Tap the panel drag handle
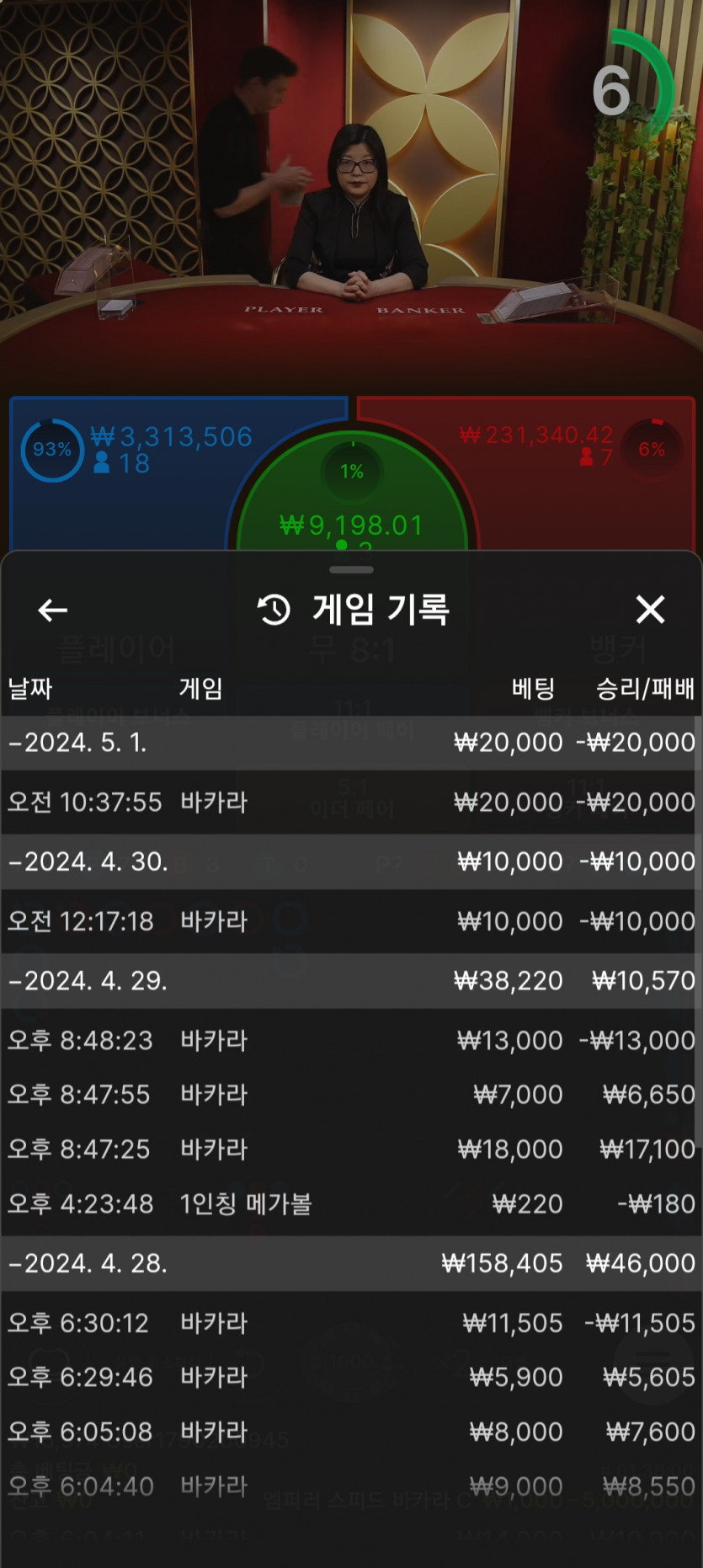Screen dimensions: 703x1568 pos(351,570)
